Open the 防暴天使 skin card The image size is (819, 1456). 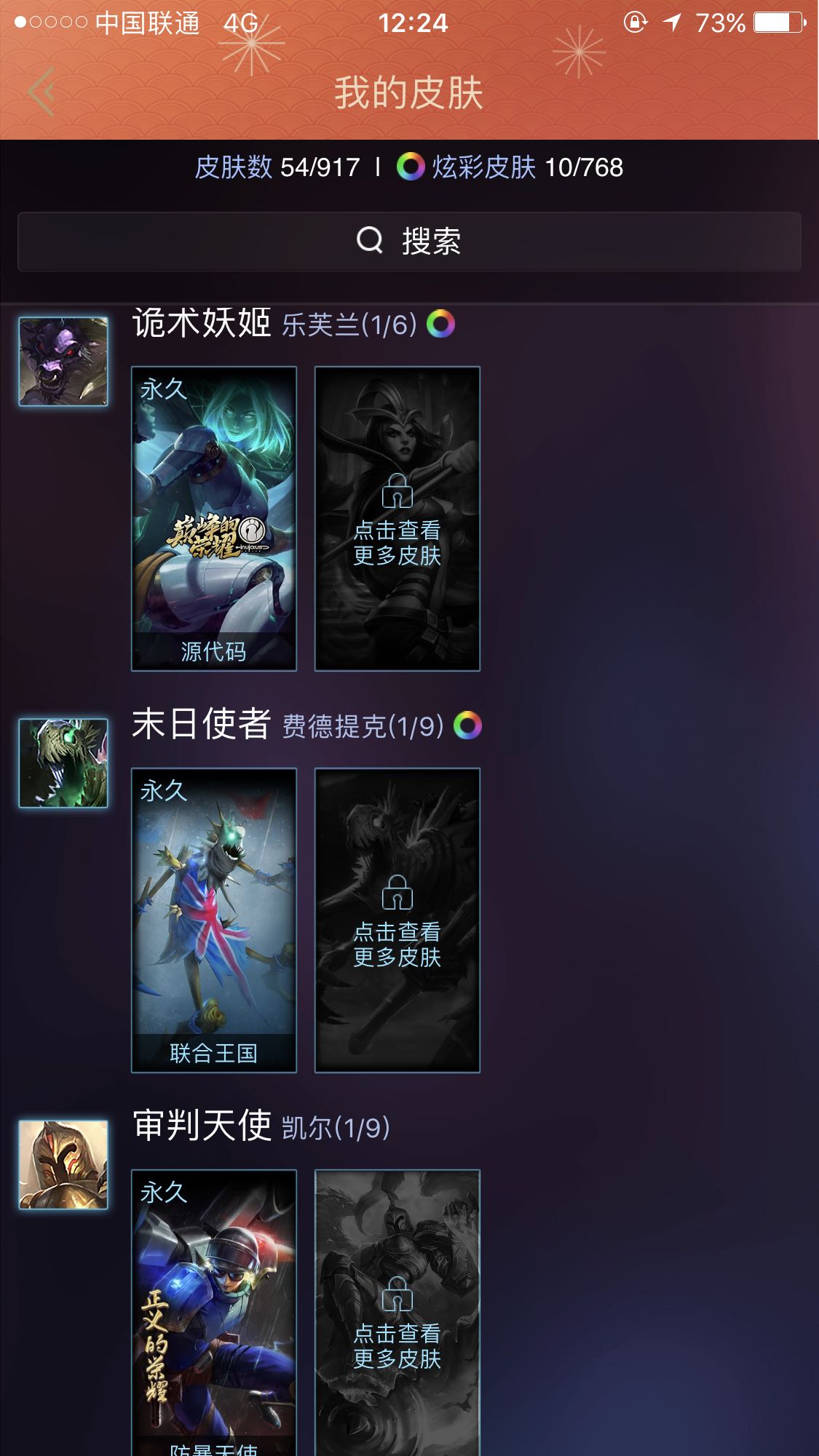click(x=214, y=1310)
